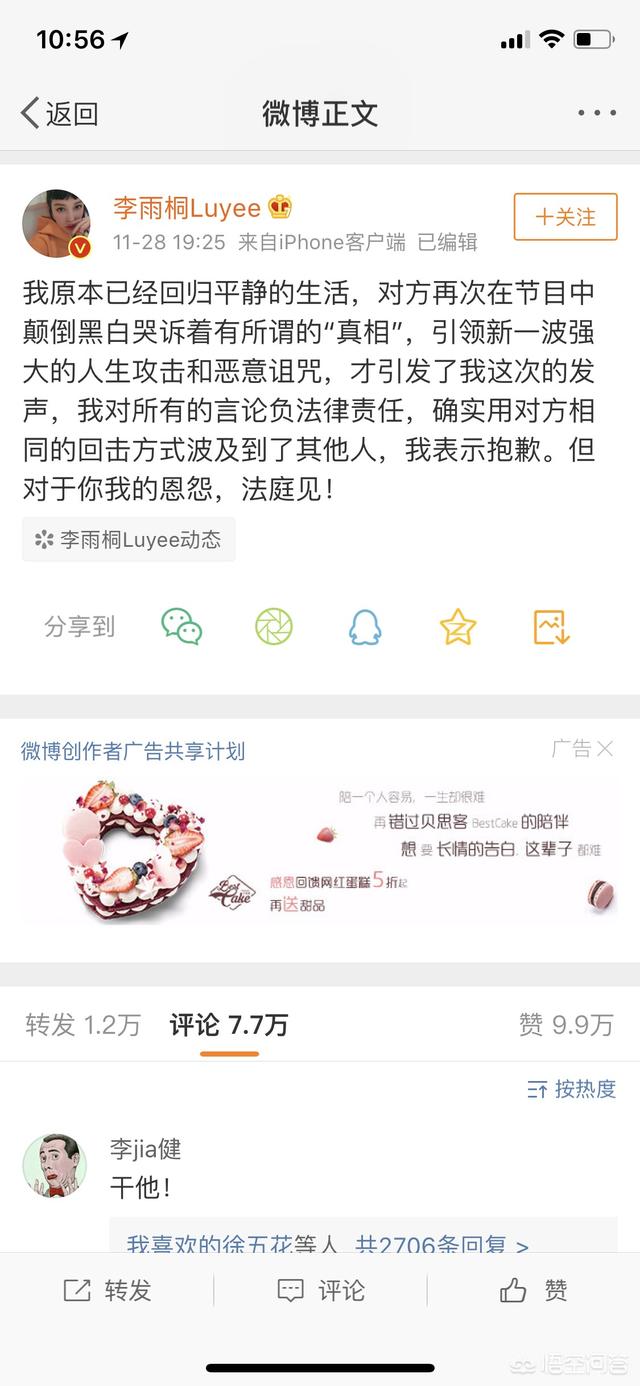The height and width of the screenshot is (1386, 640).
Task: Repost using bottom 转发 button
Action: point(107,1291)
